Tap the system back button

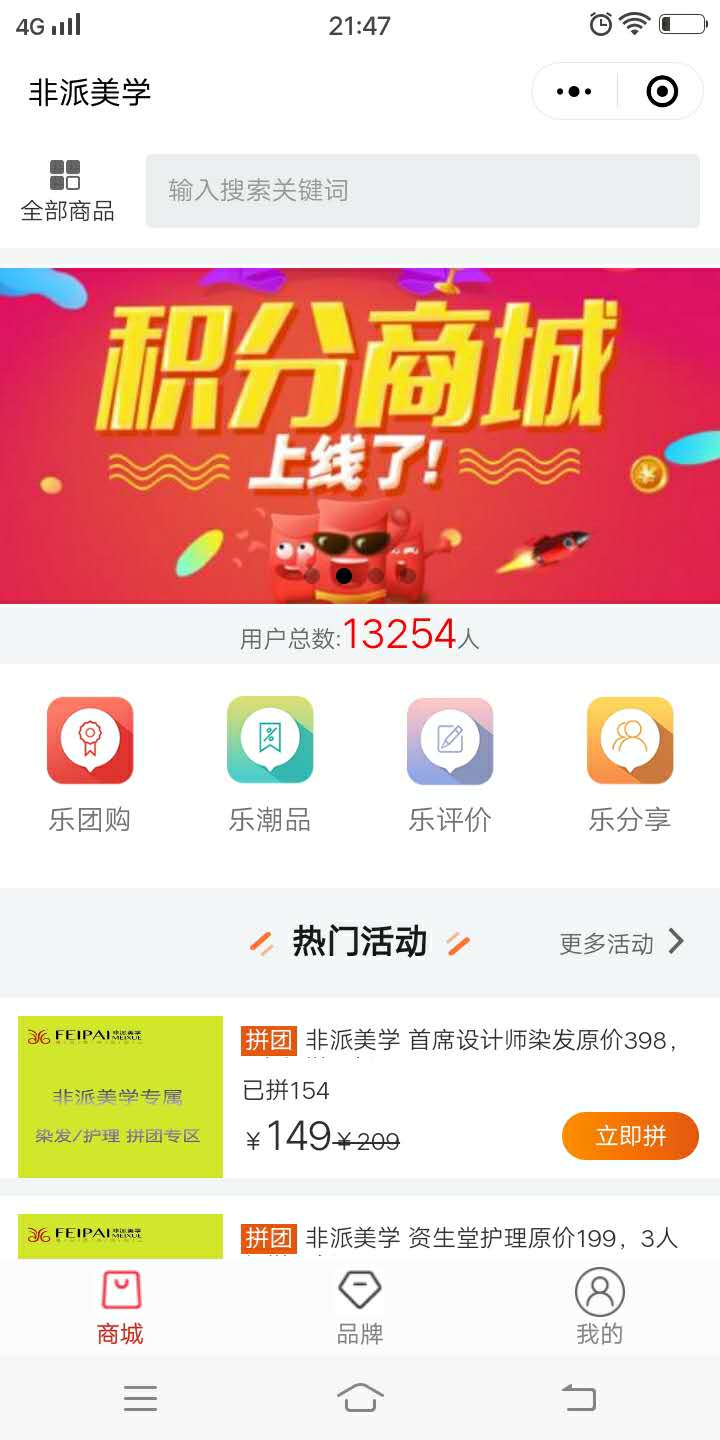[579, 1398]
